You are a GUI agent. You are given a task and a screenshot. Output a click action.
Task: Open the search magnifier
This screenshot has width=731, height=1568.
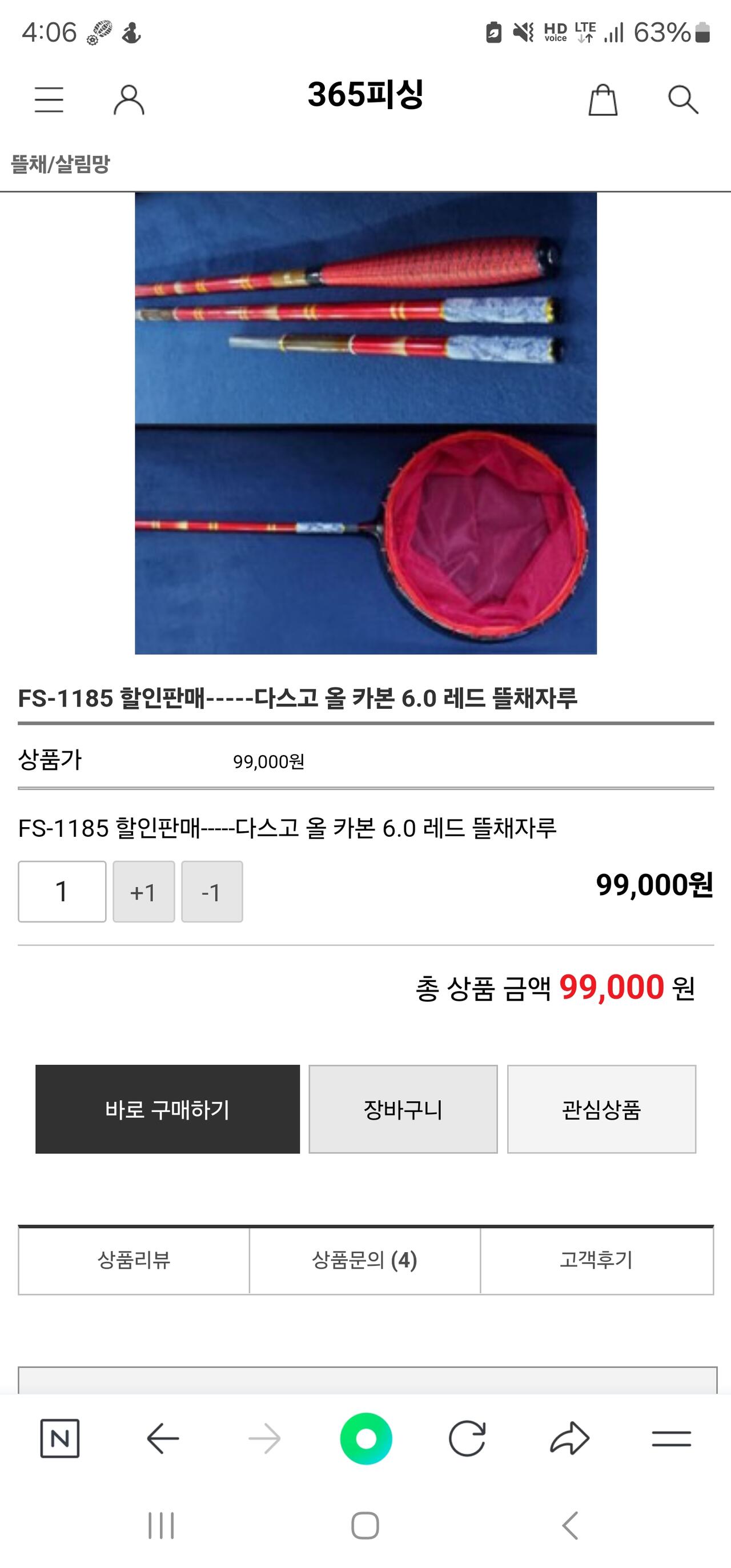683,100
